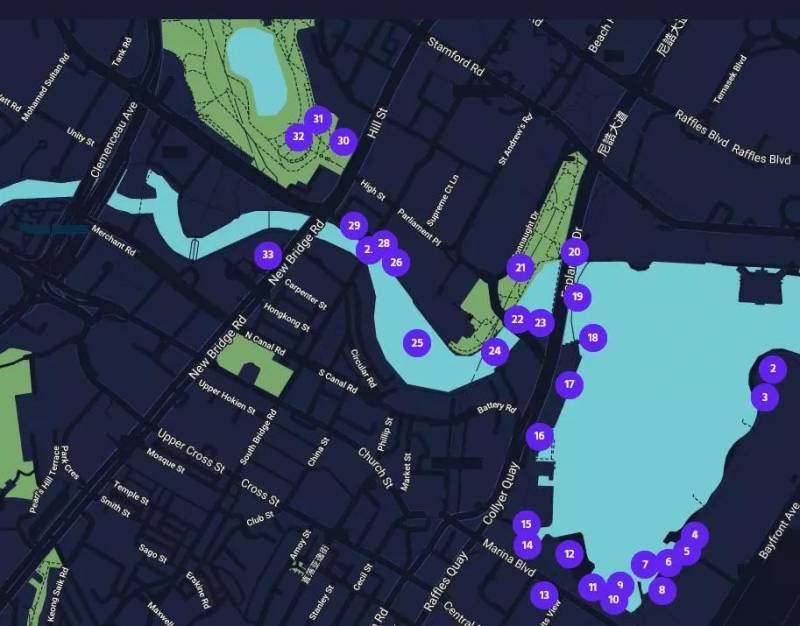Tap map marker number 3
The image size is (800, 626).
pos(764,398)
